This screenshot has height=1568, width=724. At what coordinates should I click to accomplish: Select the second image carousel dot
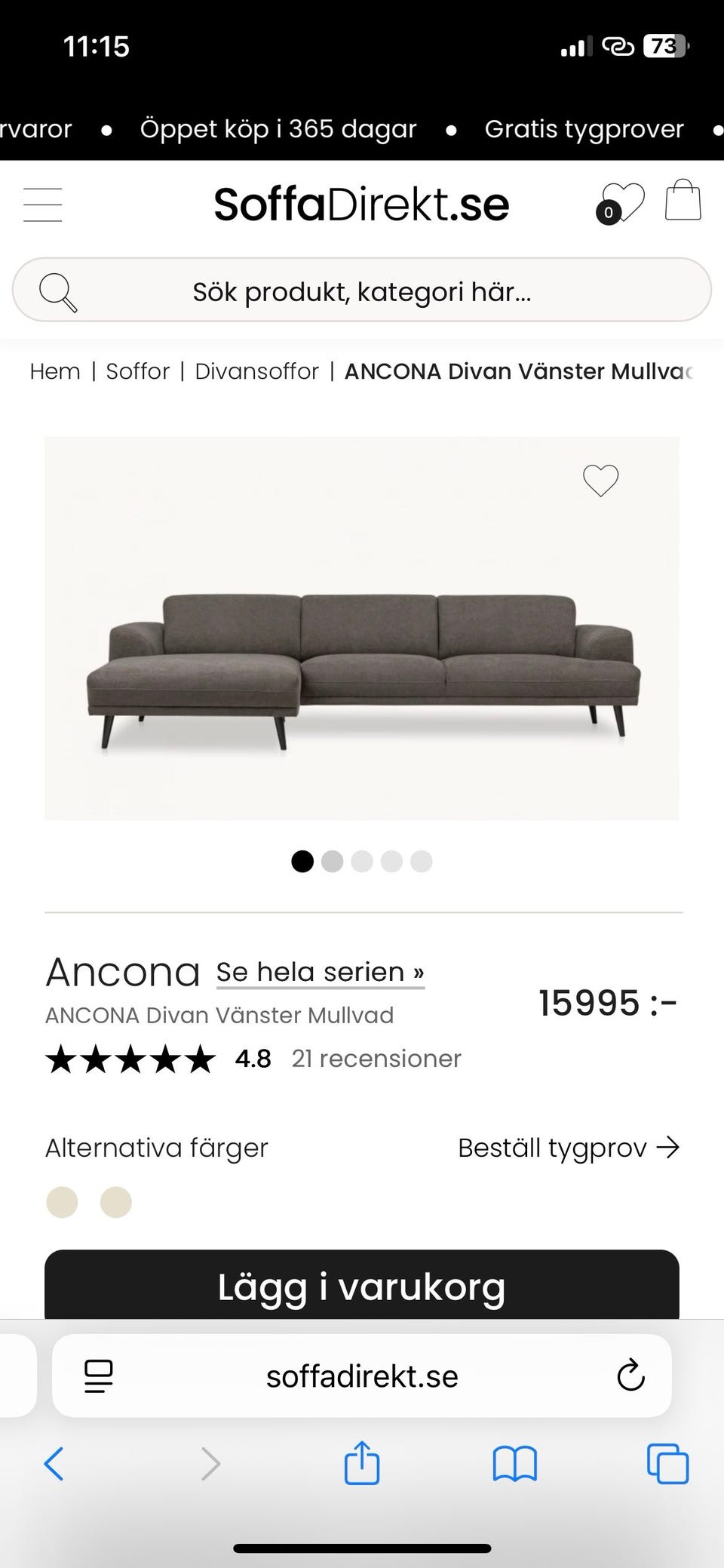[332, 861]
